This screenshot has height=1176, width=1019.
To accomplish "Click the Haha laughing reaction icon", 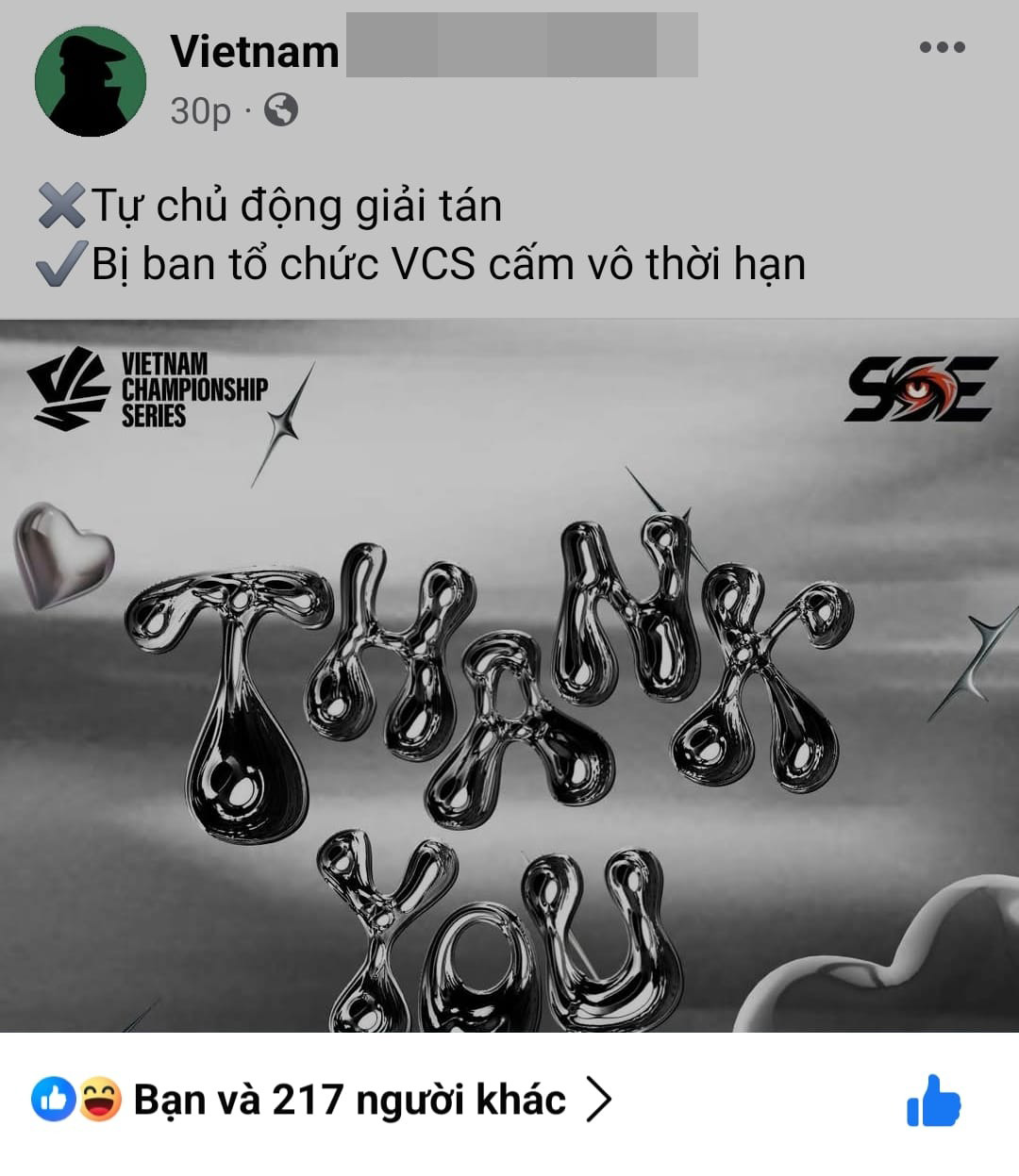I will click(100, 1097).
